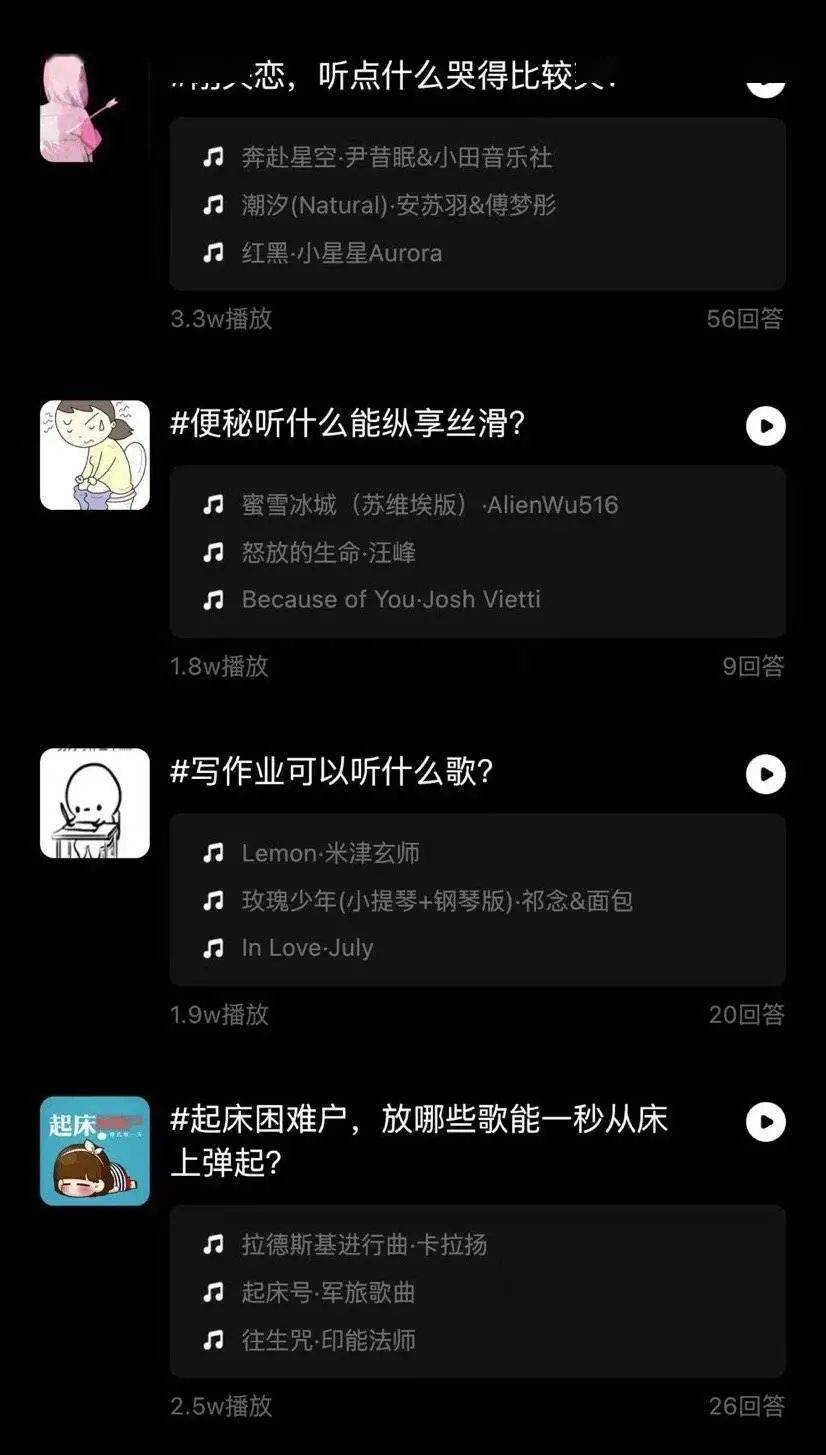Play the 便秘听什么能纵享丝滑 playlist
This screenshot has width=826, height=1455.
click(x=766, y=426)
